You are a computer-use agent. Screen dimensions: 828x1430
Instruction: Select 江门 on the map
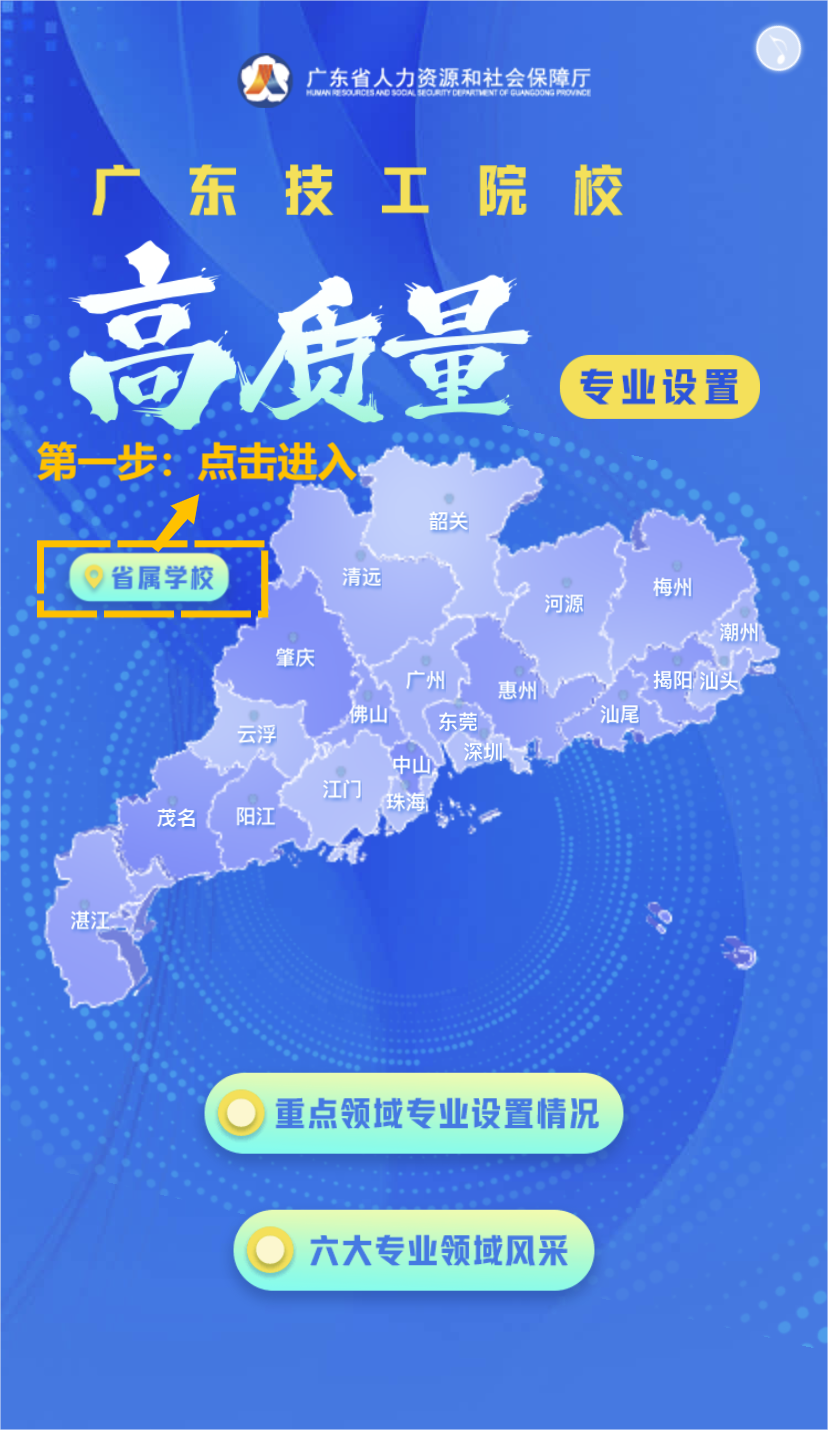(x=342, y=789)
